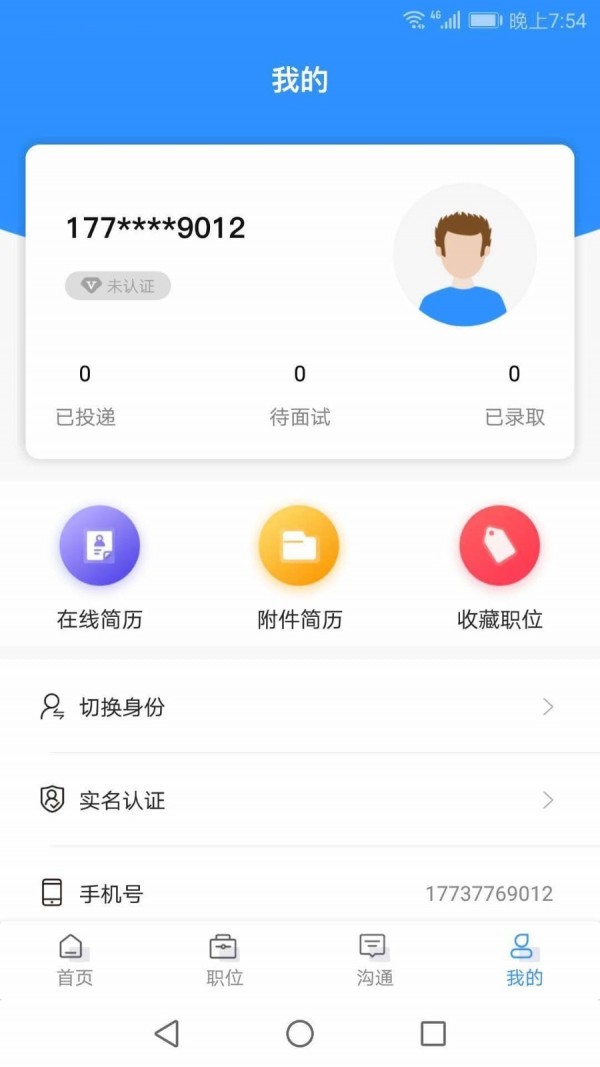Tap the 未认证 badge

[x=118, y=286]
